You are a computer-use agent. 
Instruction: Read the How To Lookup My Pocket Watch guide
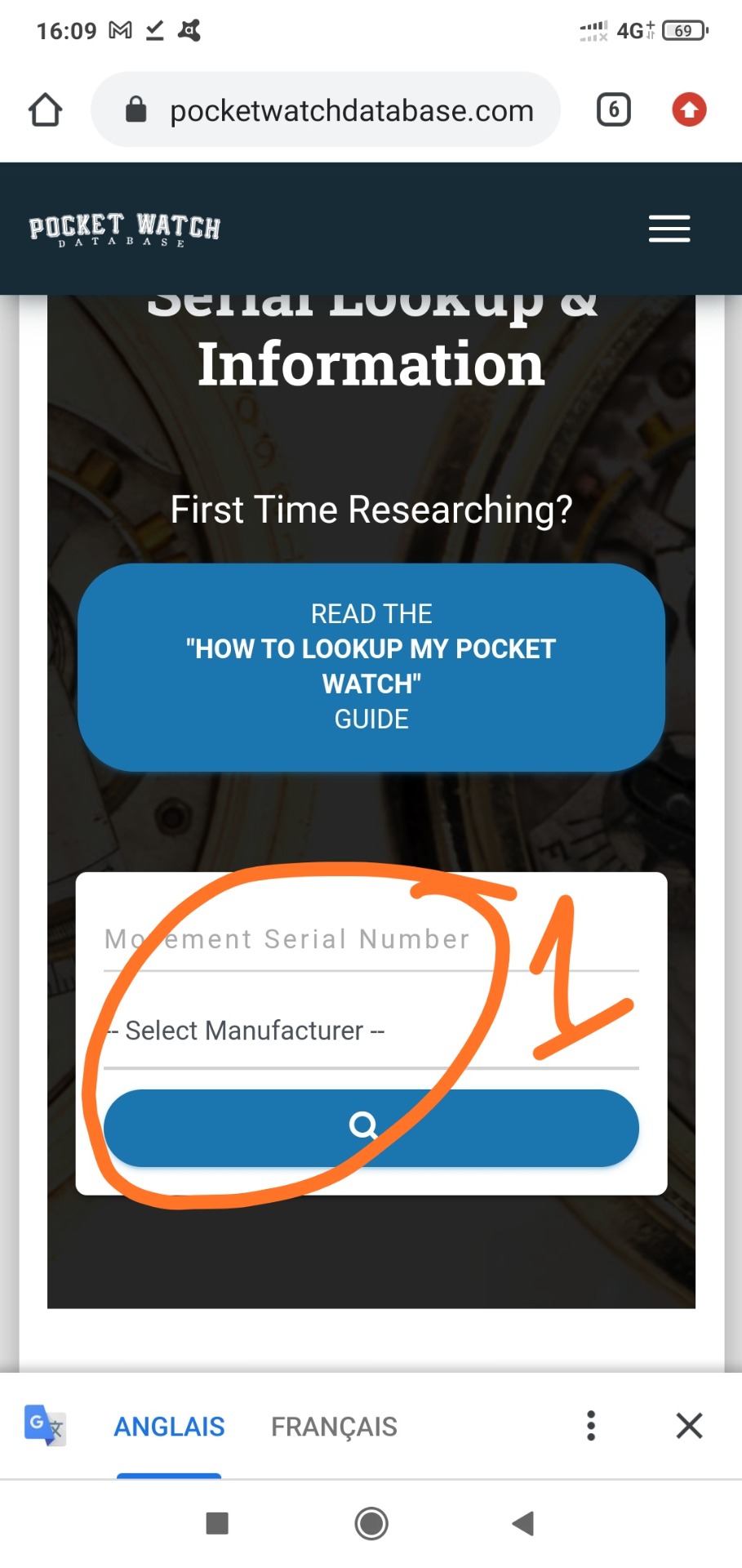[371, 666]
